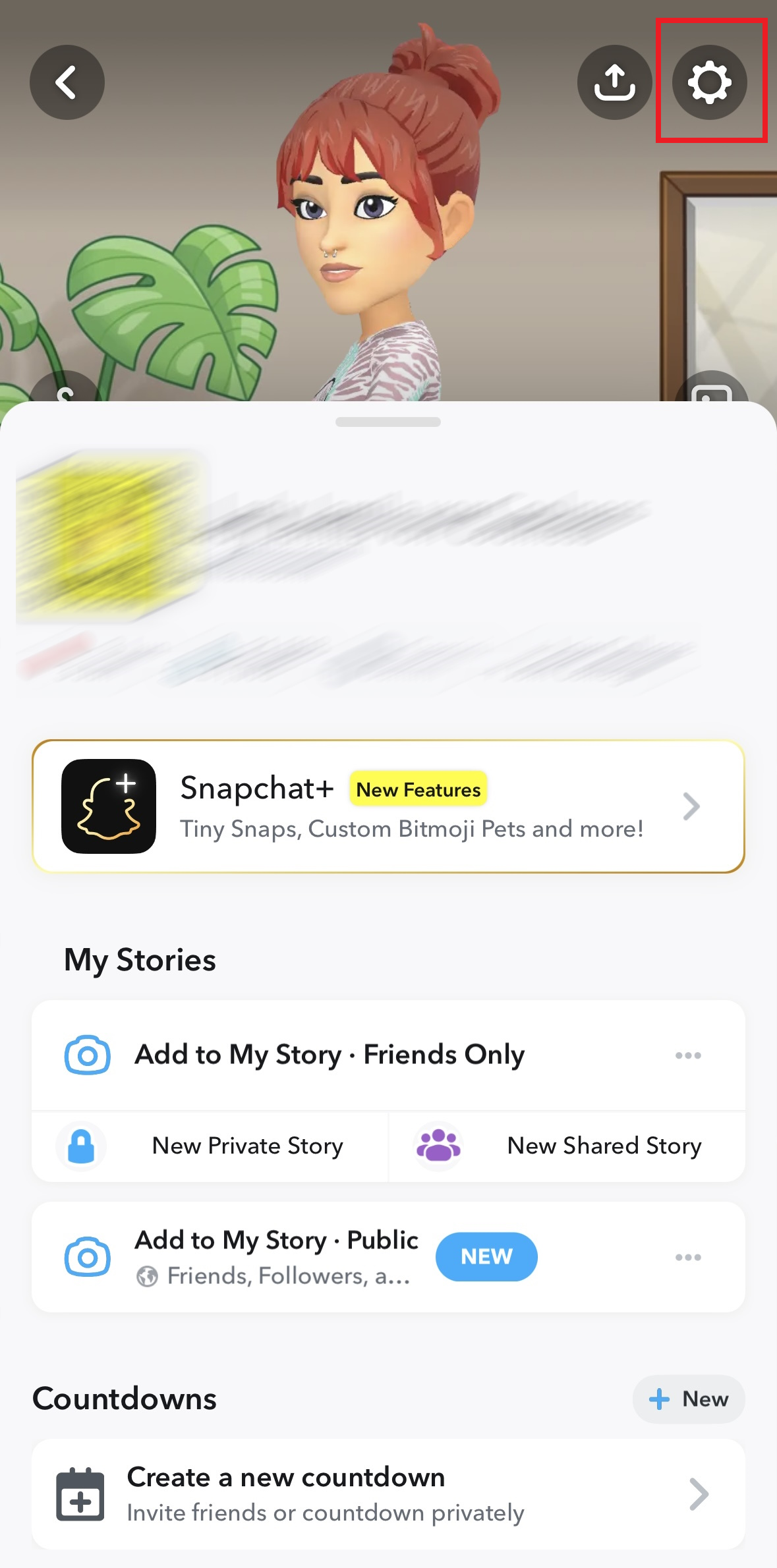The width and height of the screenshot is (777, 1568).
Task: Tap the camera icon beside Friends Only story
Action: pos(87,1054)
